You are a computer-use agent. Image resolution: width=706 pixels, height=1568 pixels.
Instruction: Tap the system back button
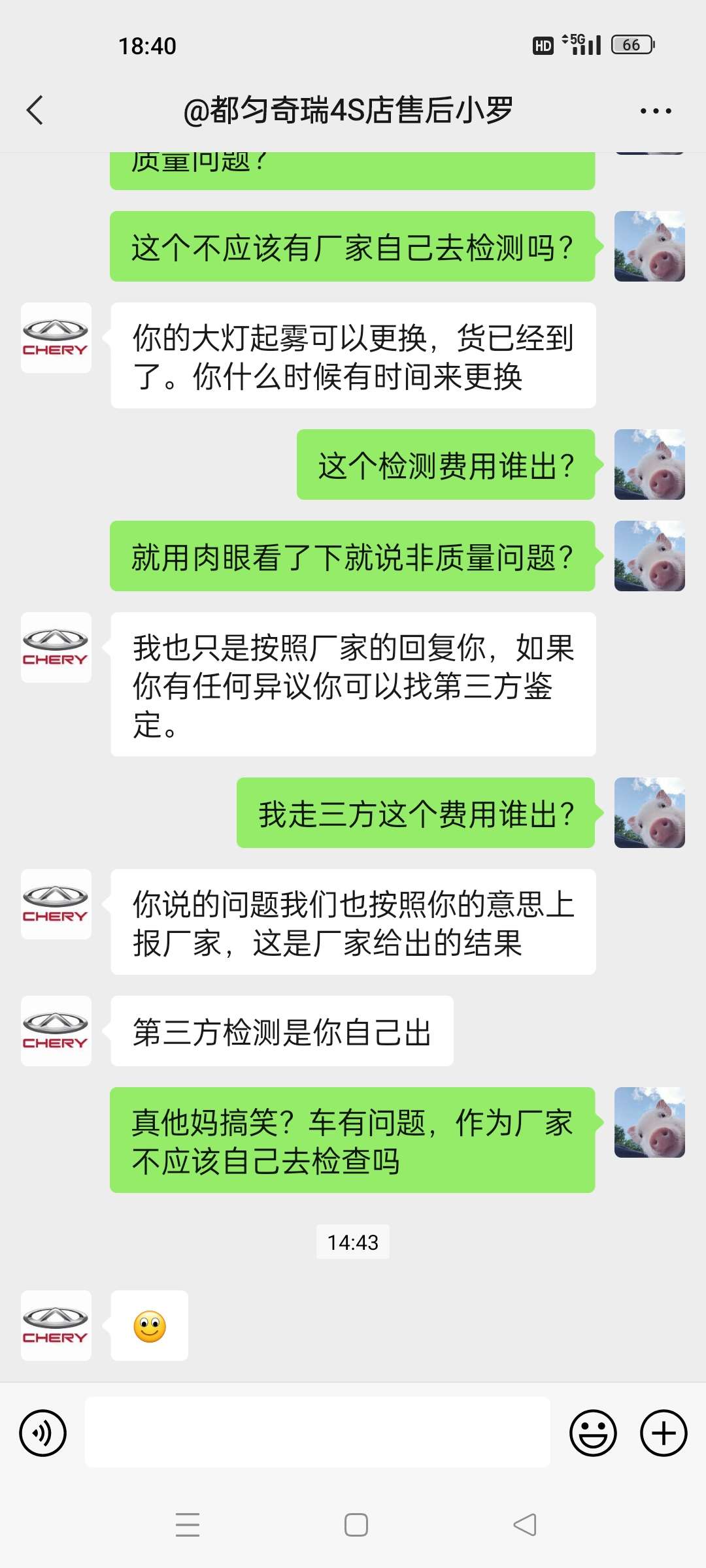coord(525,1525)
